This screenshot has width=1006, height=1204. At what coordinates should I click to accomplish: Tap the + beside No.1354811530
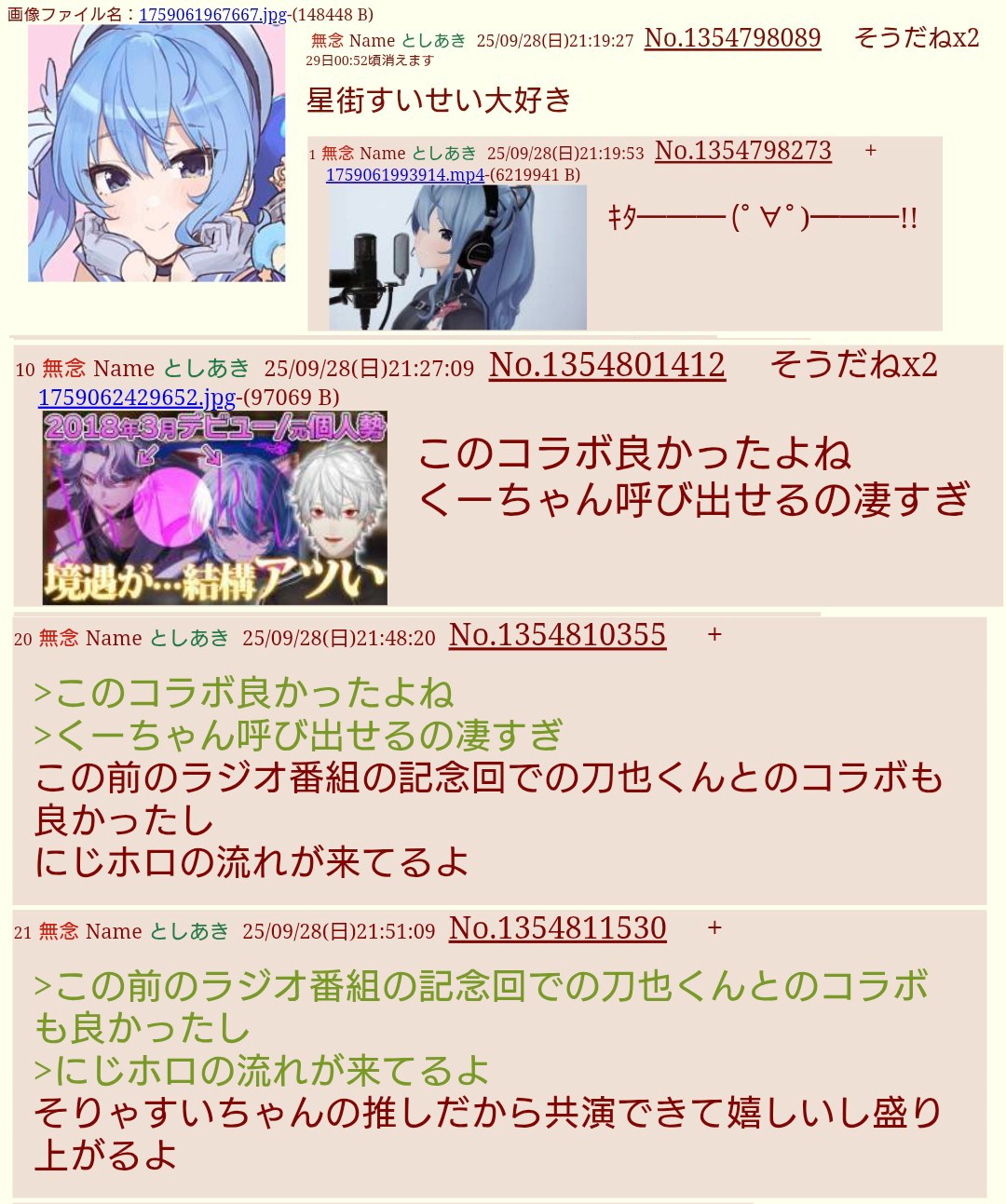pyautogui.click(x=714, y=928)
